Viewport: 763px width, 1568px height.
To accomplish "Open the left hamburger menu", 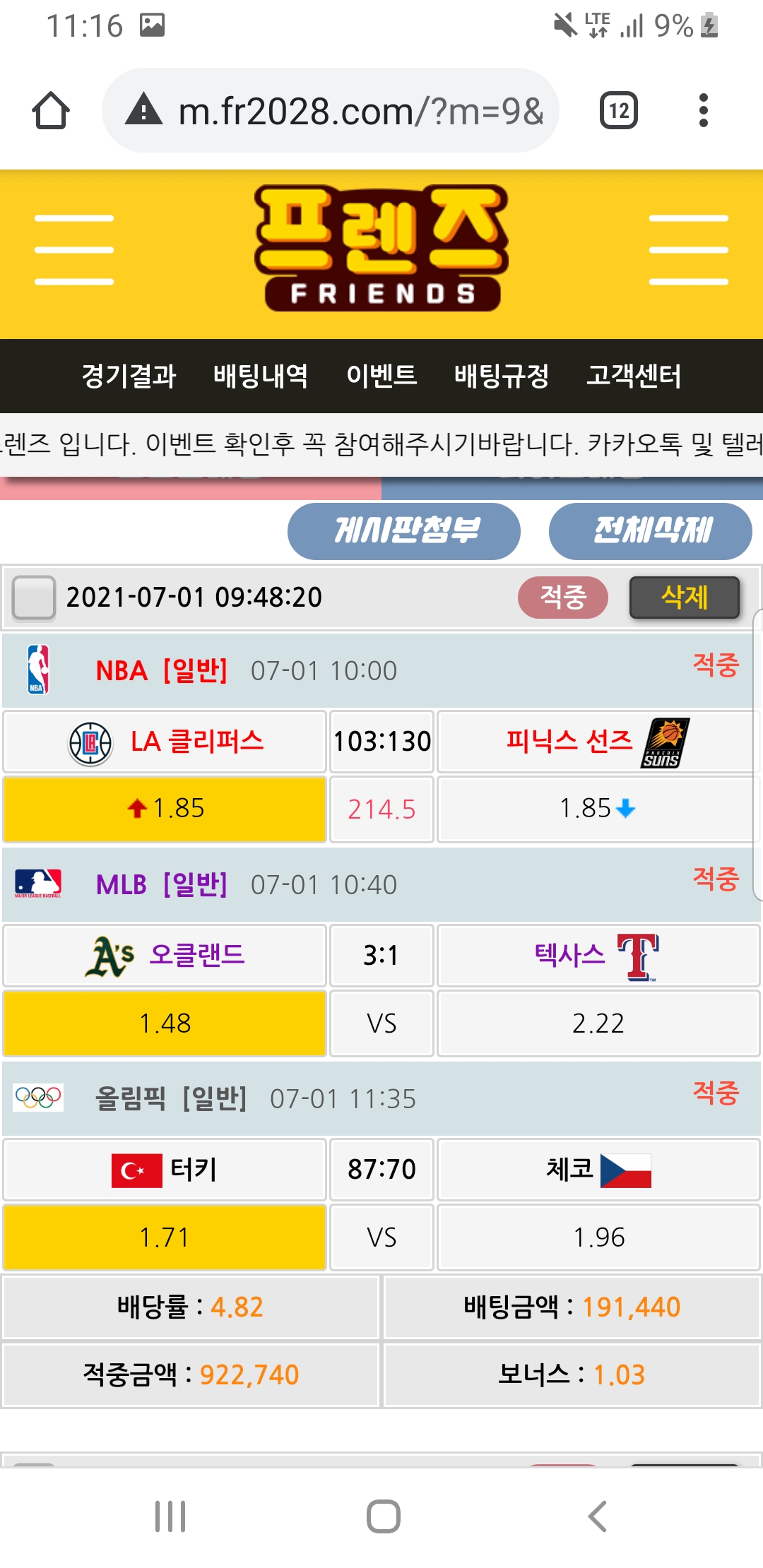I will [x=74, y=250].
